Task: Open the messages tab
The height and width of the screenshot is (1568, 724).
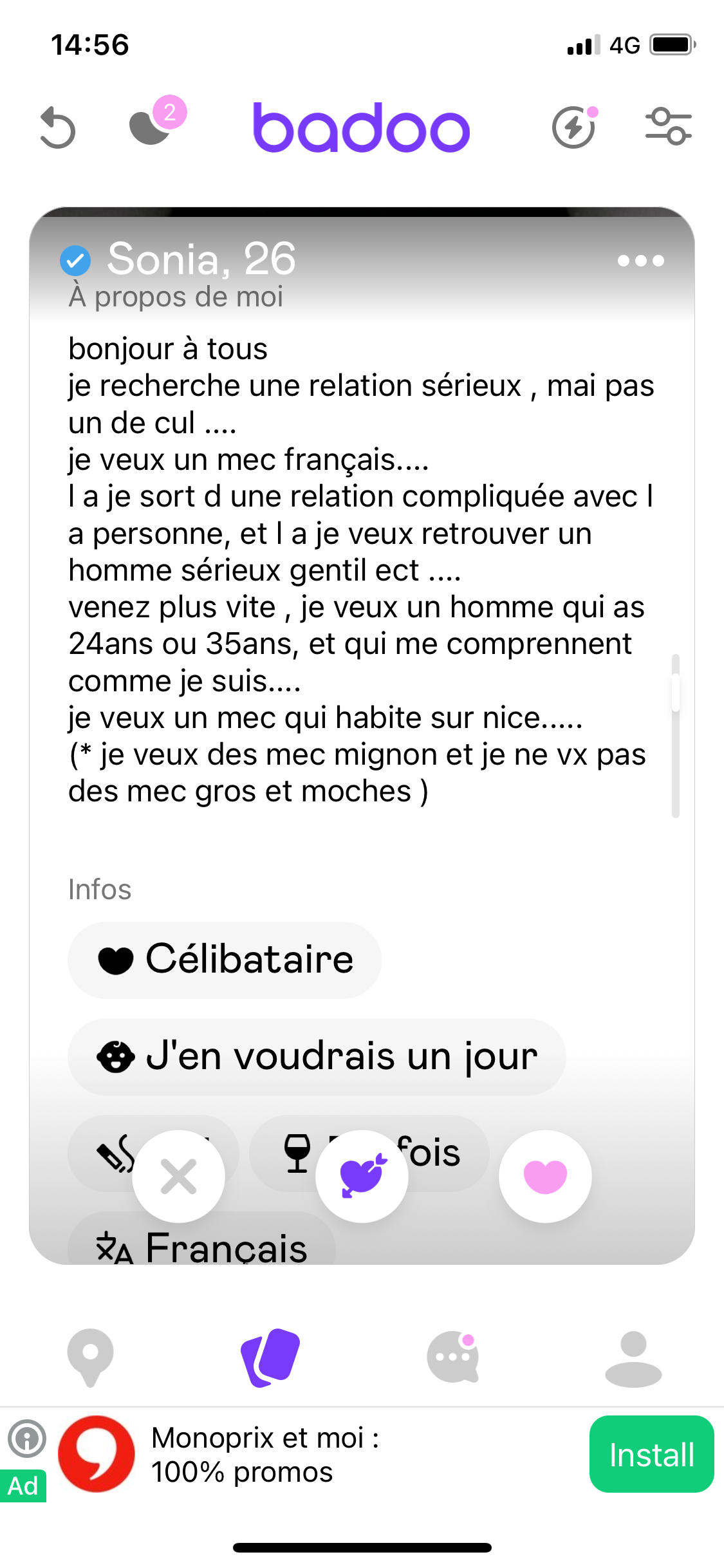Action: 452,1357
